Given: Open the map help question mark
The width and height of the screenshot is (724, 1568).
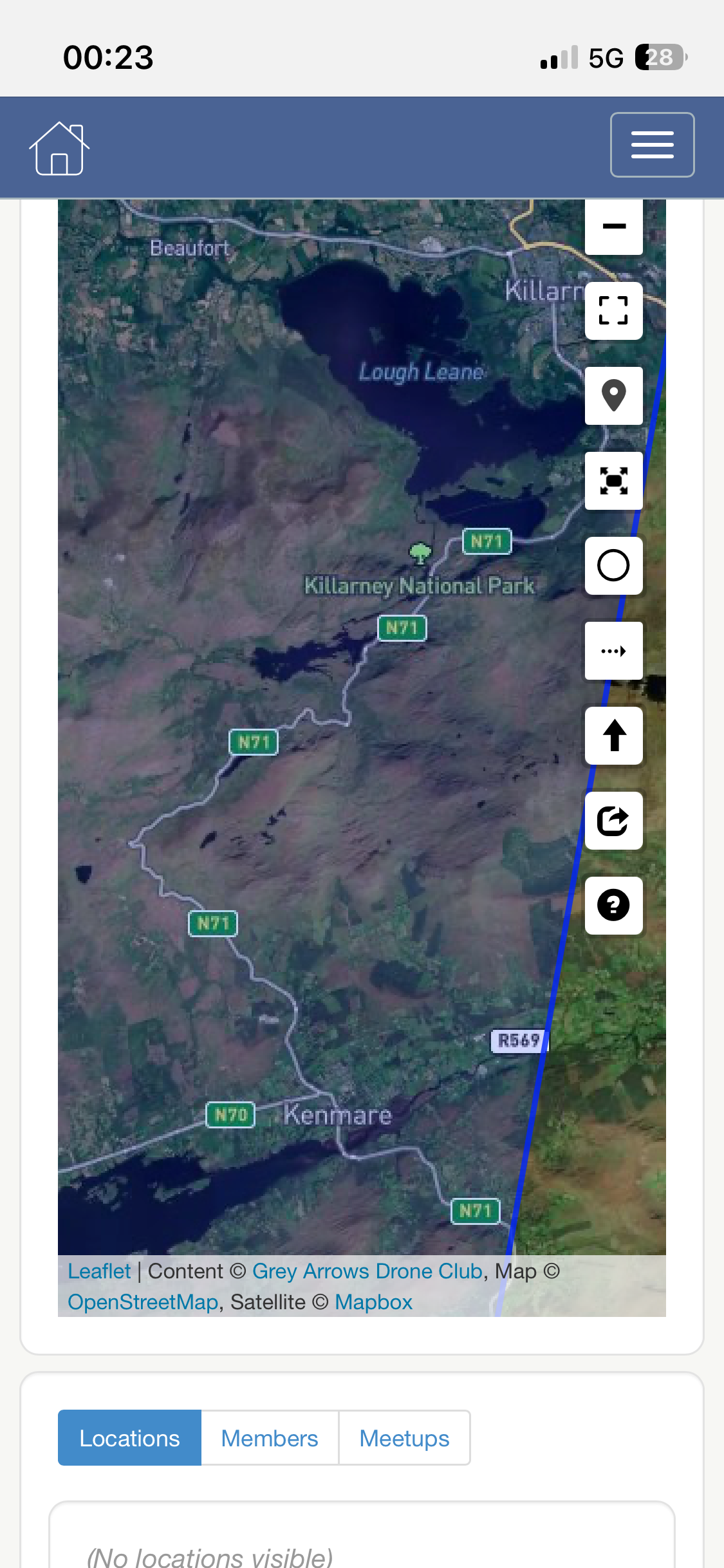Looking at the screenshot, I should click(613, 906).
